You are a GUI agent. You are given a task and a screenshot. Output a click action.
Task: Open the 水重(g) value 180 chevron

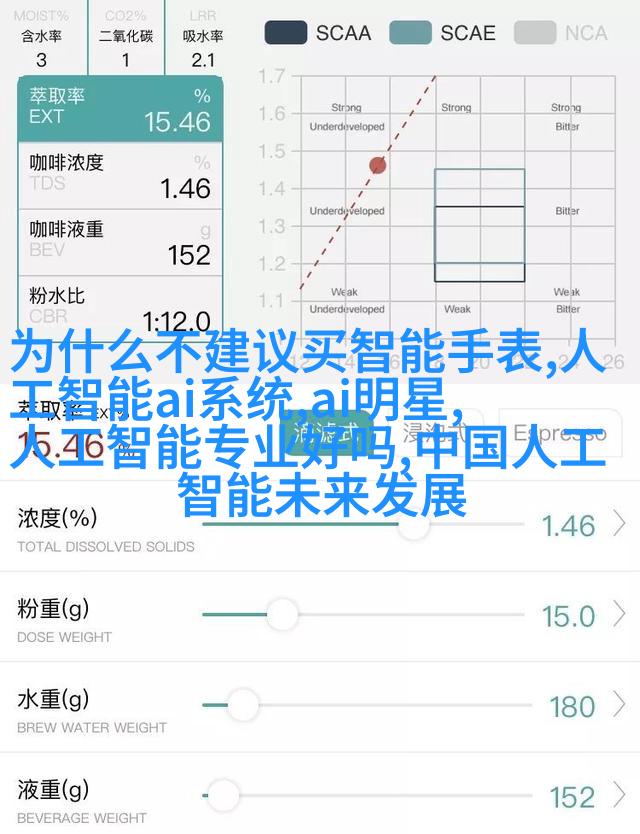(620, 705)
